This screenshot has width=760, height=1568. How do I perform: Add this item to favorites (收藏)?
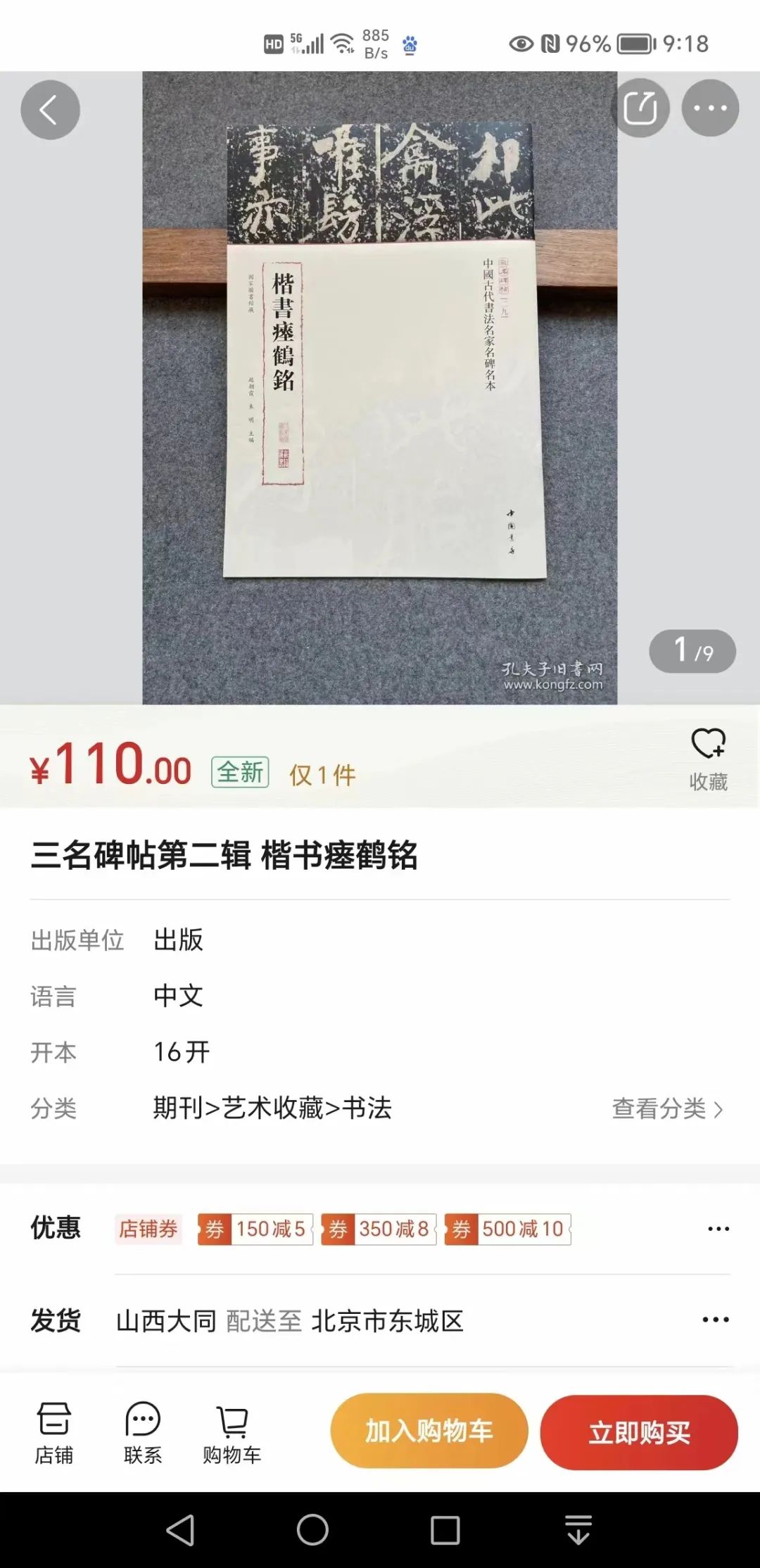point(708,759)
